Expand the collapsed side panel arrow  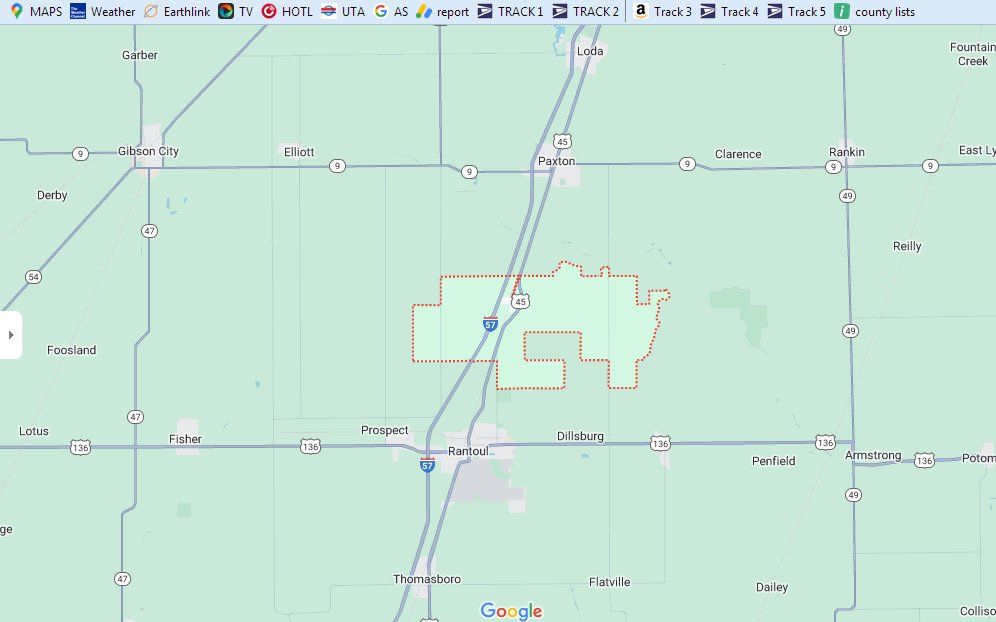11,334
